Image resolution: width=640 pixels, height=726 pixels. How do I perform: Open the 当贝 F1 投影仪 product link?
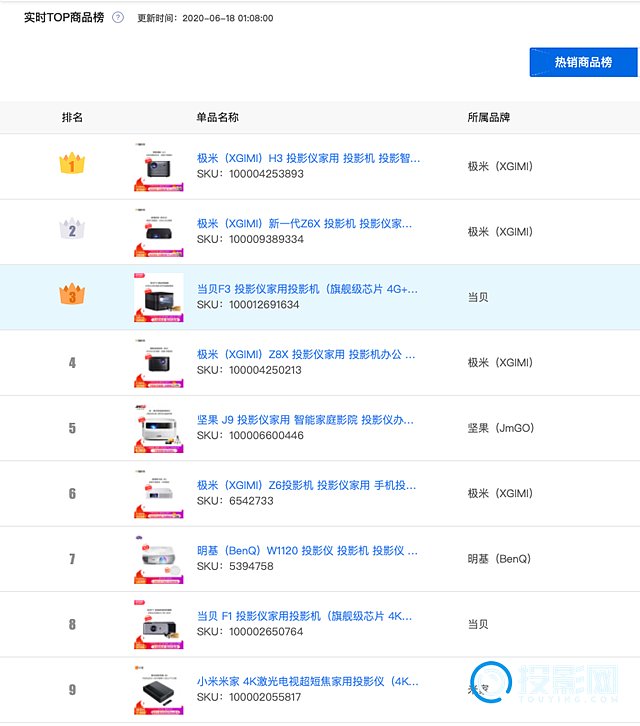pos(305,617)
